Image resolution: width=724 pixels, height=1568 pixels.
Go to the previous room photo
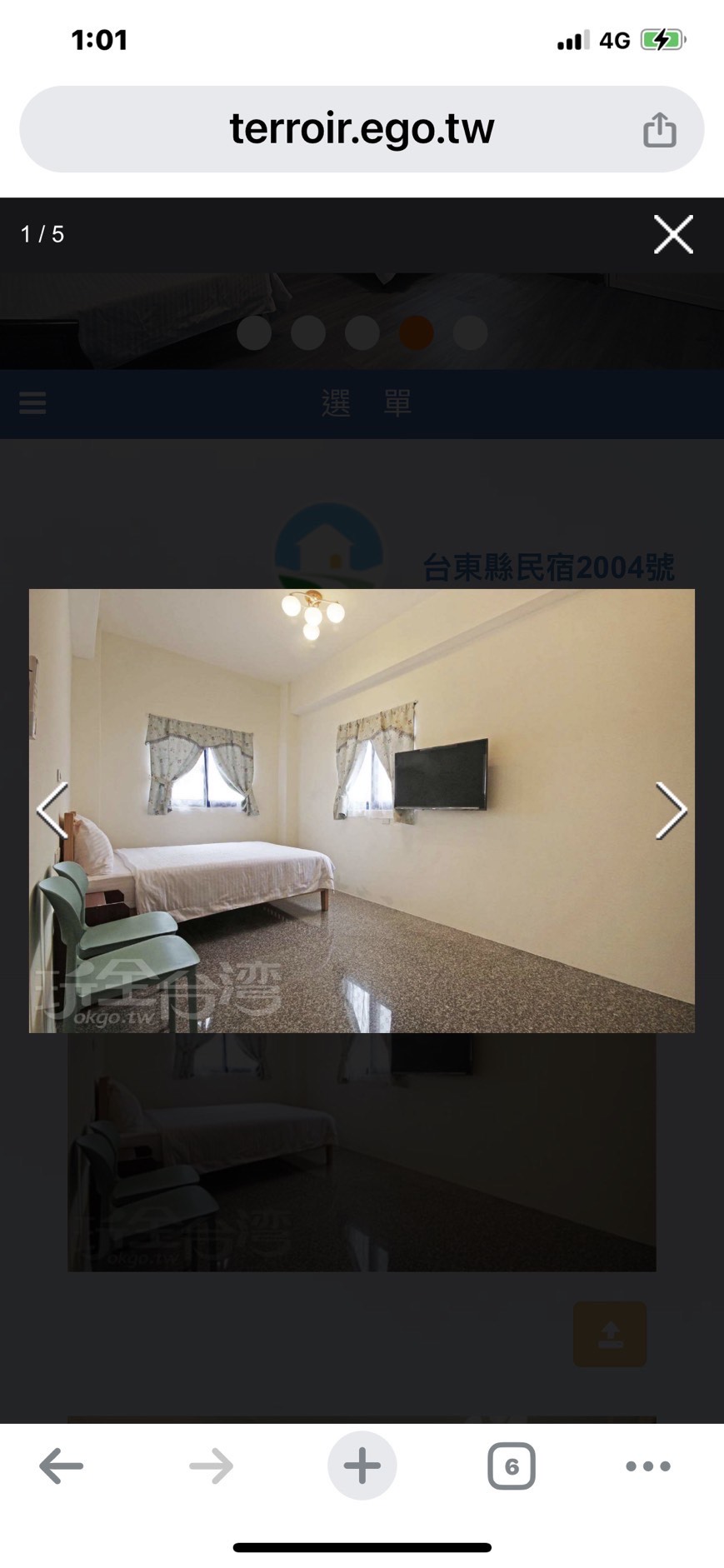tap(52, 810)
